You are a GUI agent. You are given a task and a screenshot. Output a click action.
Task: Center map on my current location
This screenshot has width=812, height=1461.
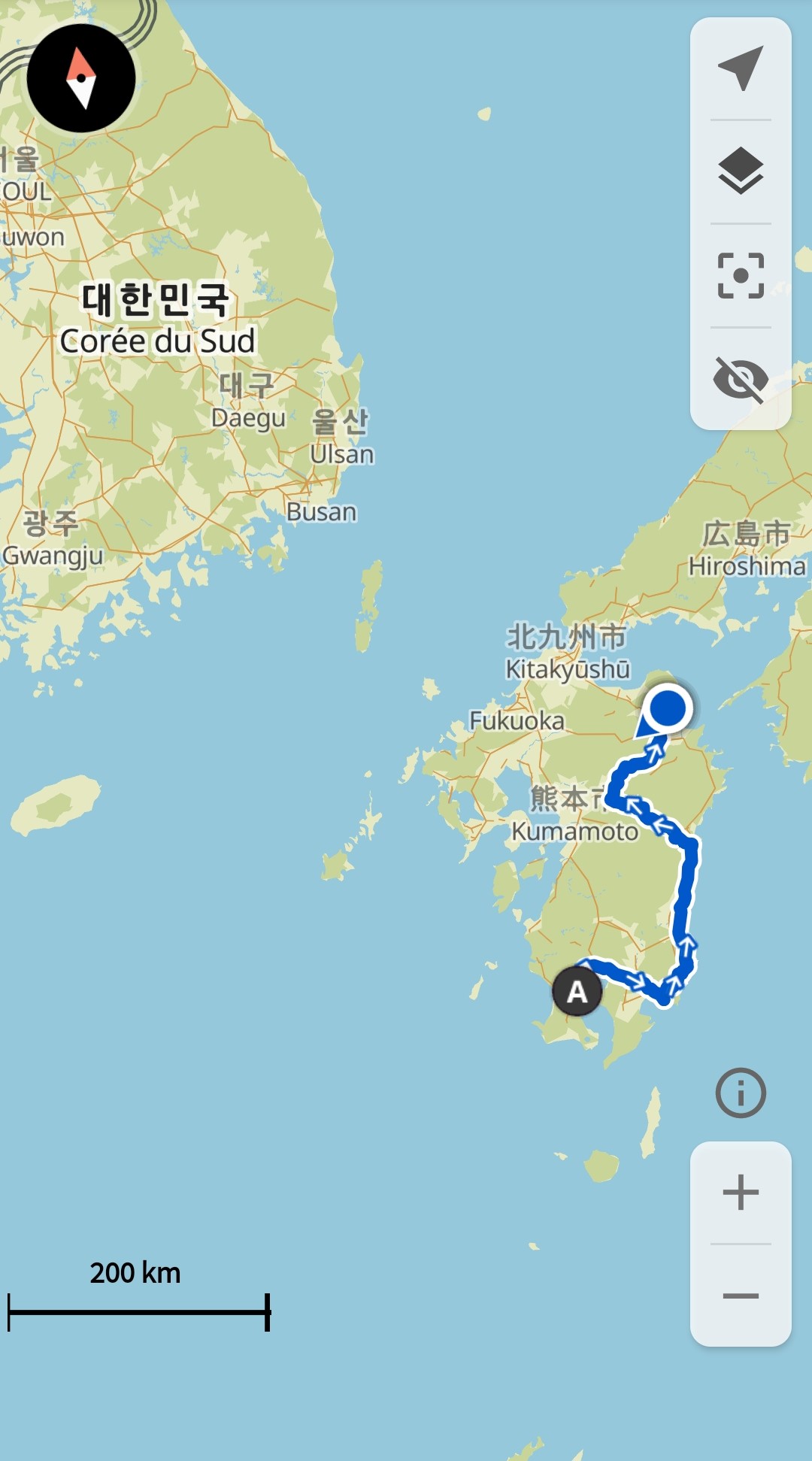[x=741, y=68]
